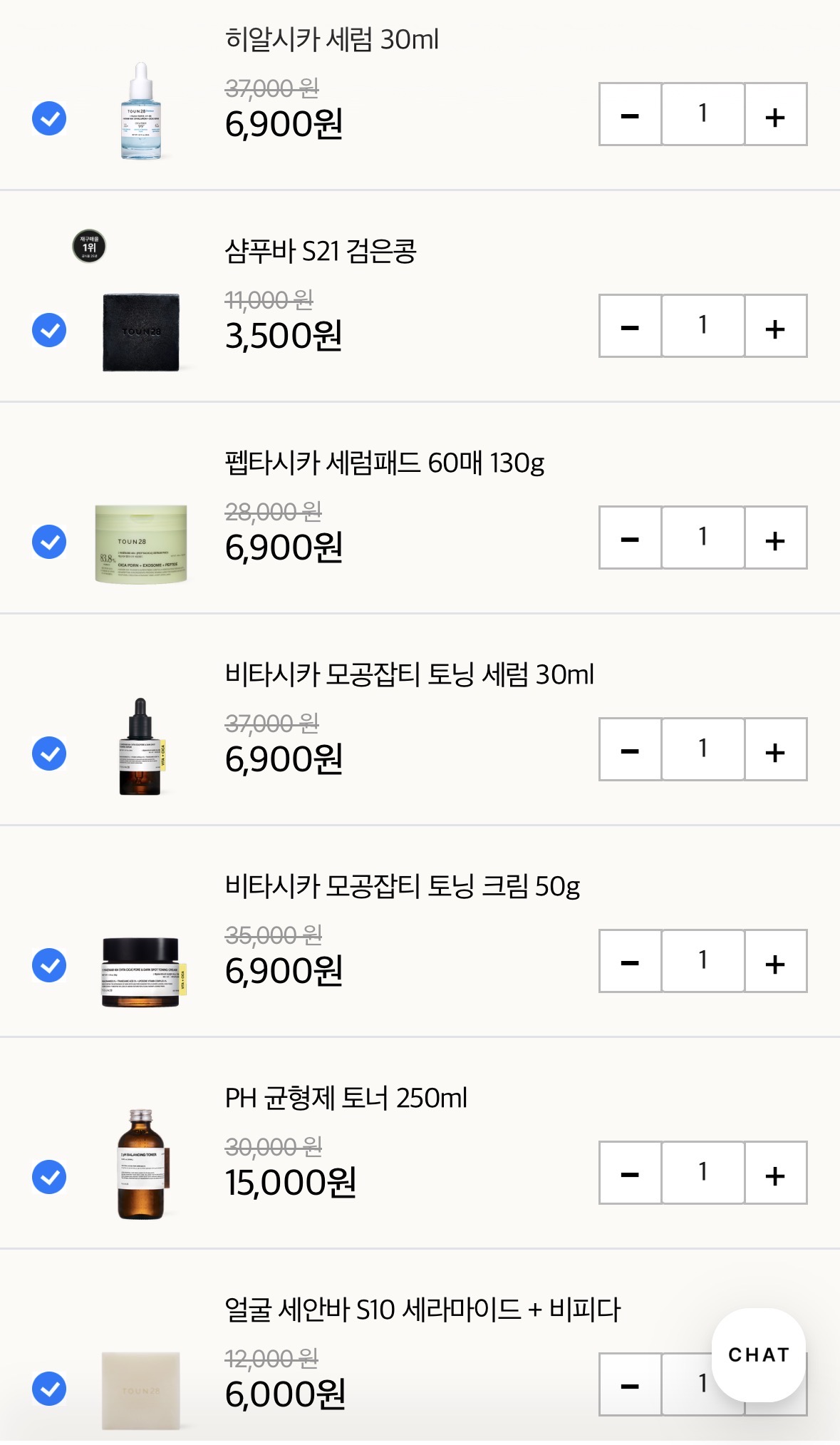The image size is (840, 1445).
Task: Uncheck PH 균형제 토너 250ml
Action: 49,1177
